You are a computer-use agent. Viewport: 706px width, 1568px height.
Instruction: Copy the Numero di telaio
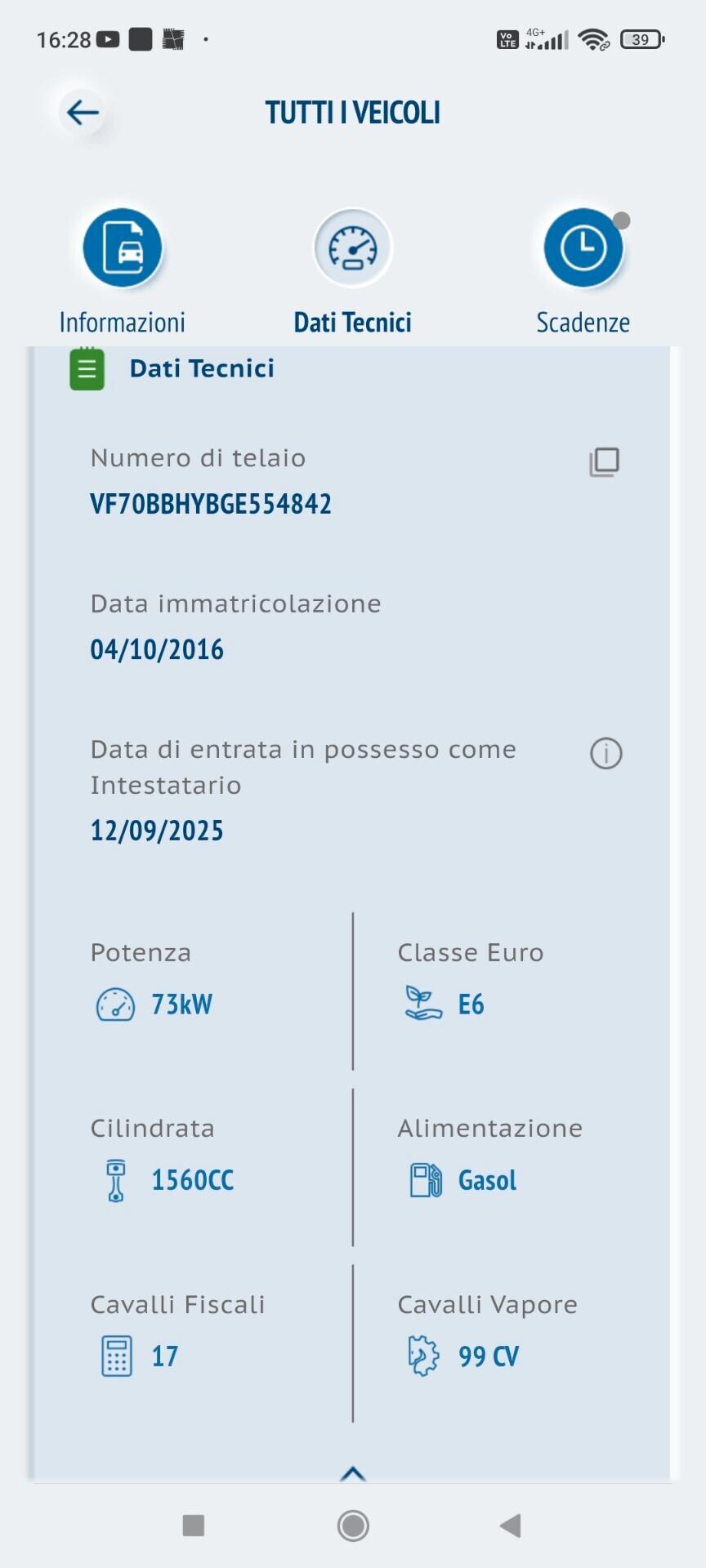(x=605, y=462)
